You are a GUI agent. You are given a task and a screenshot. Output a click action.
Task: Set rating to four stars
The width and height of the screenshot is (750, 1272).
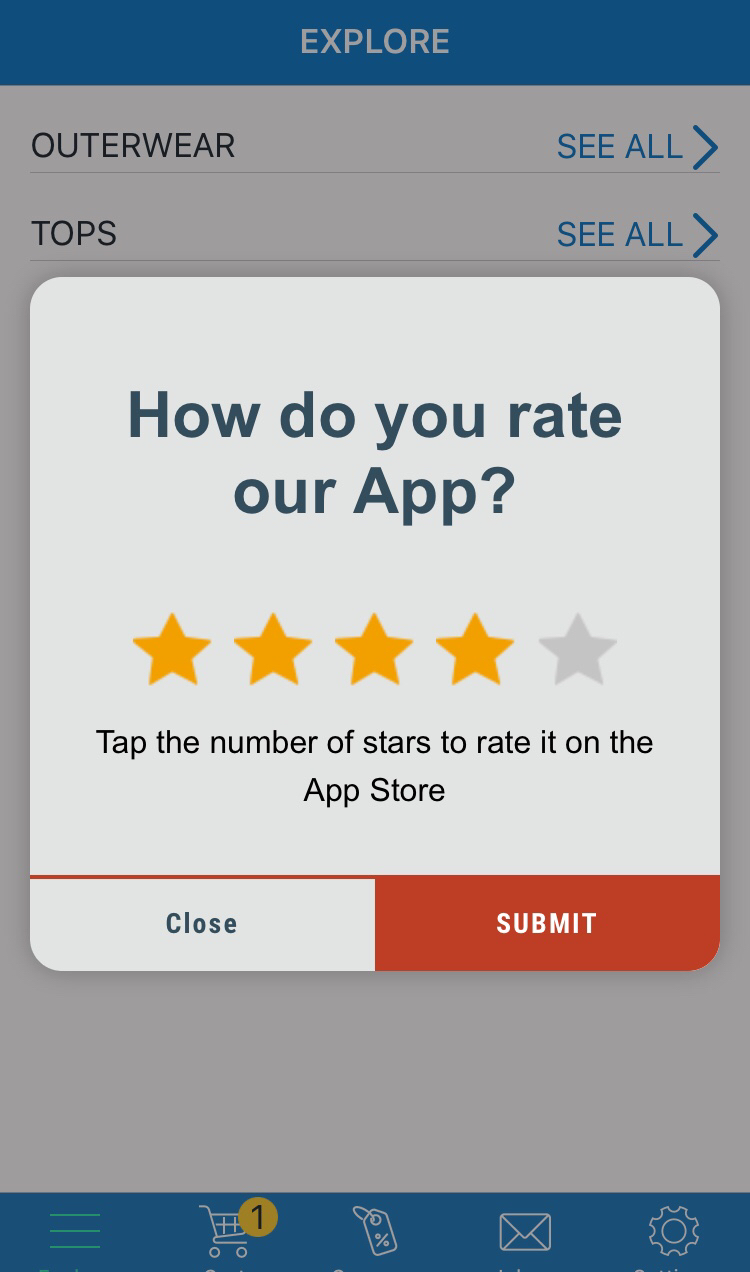(475, 650)
